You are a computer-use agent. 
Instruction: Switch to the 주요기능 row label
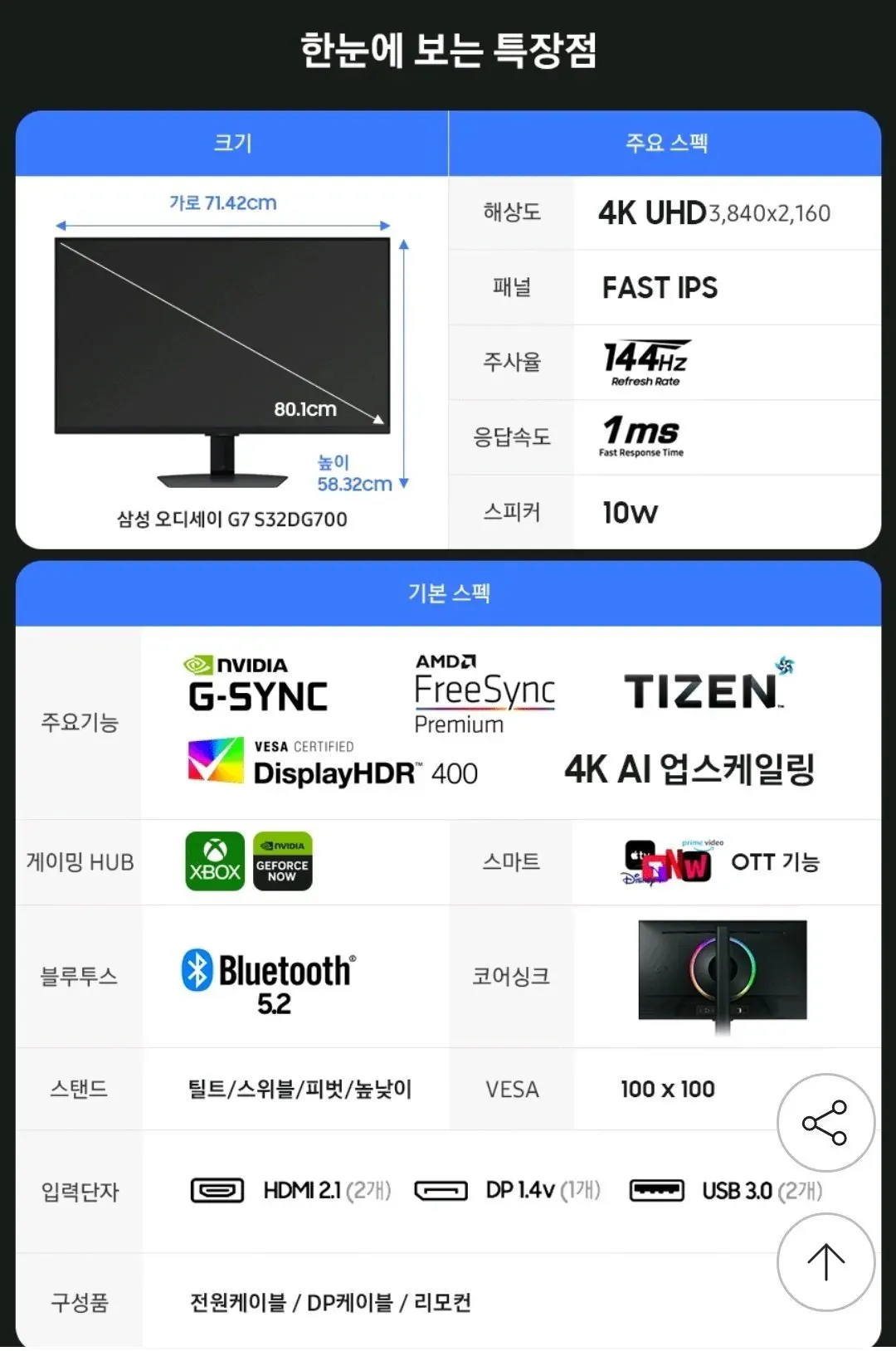pyautogui.click(x=80, y=723)
